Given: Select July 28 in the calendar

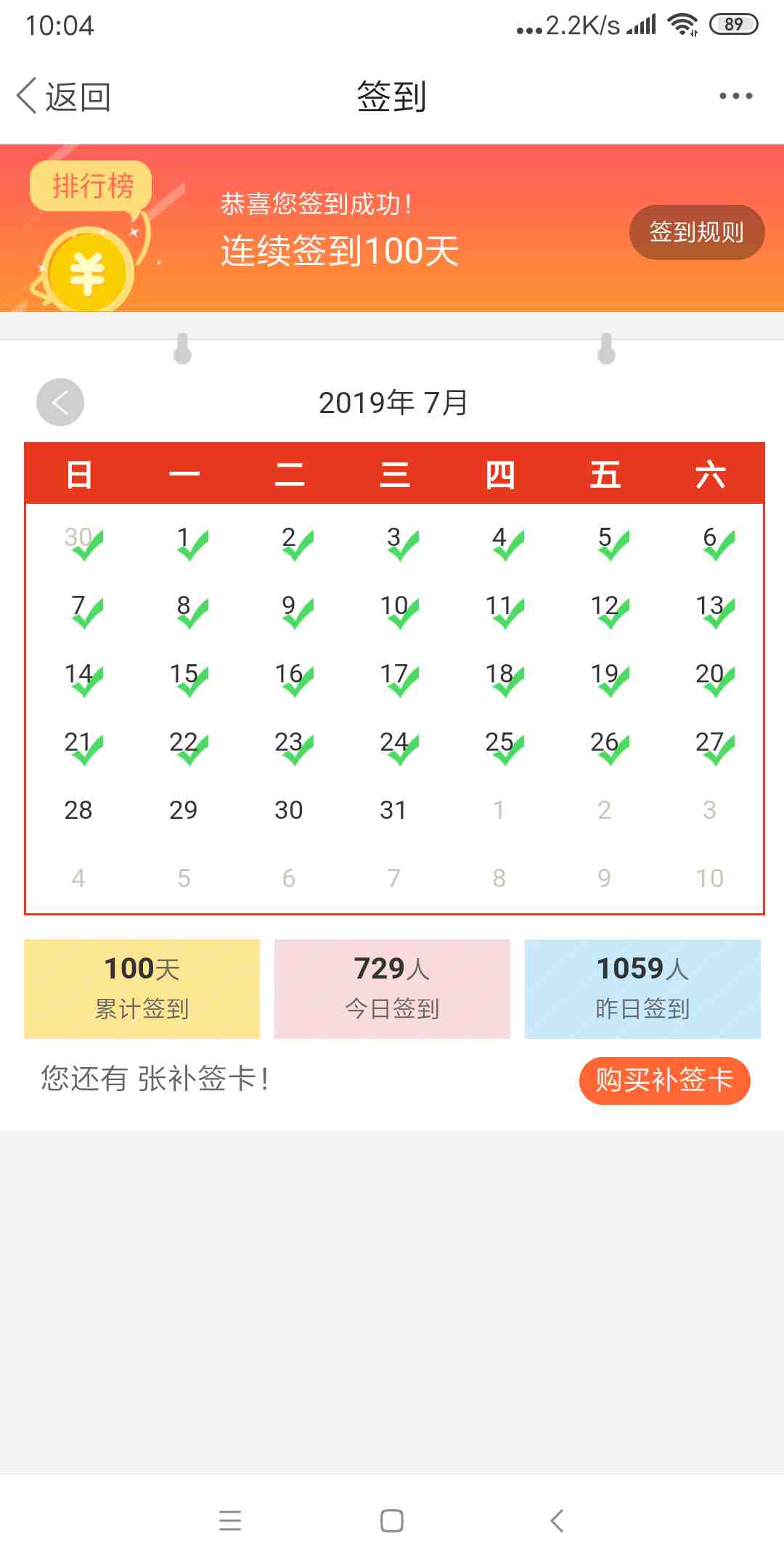Looking at the screenshot, I should pos(78,809).
